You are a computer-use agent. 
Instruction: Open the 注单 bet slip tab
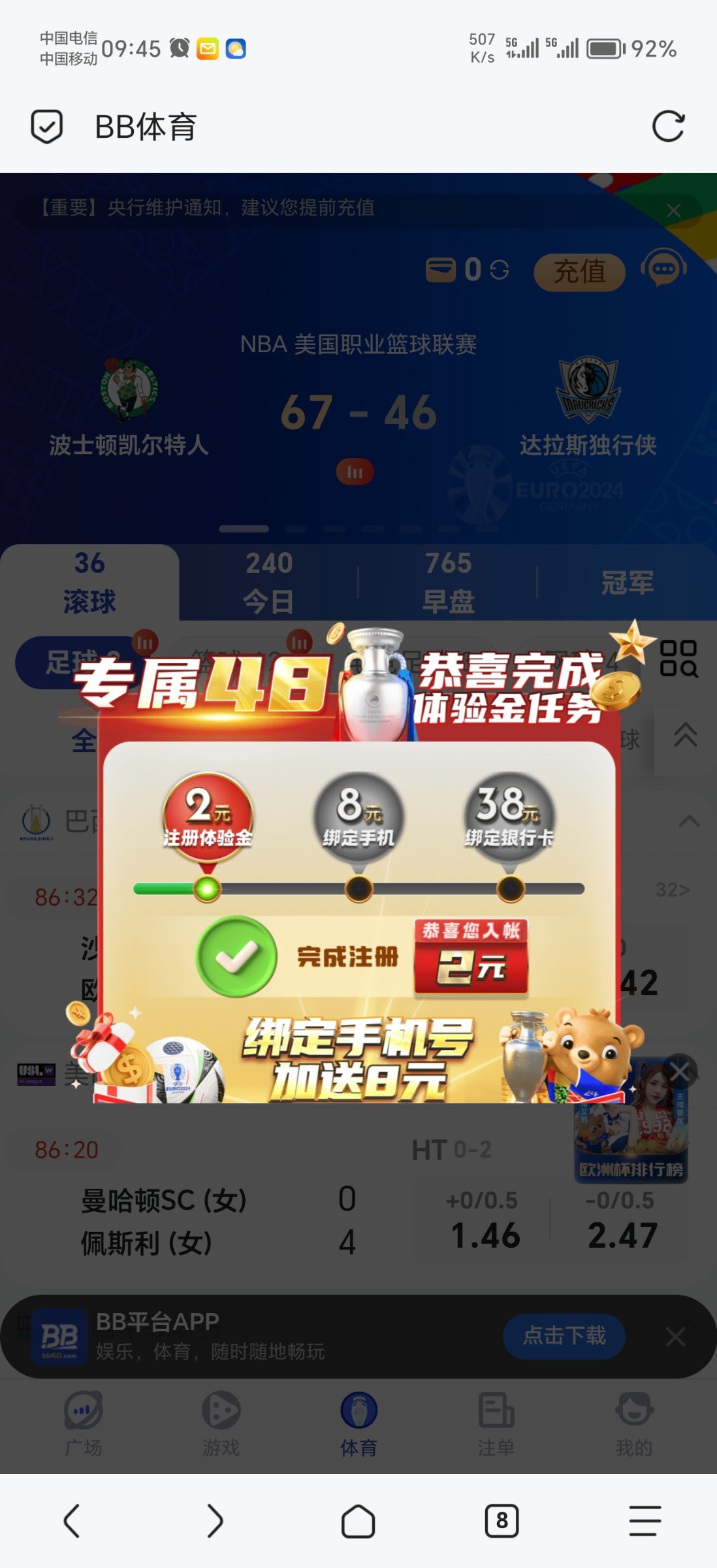click(x=496, y=1424)
